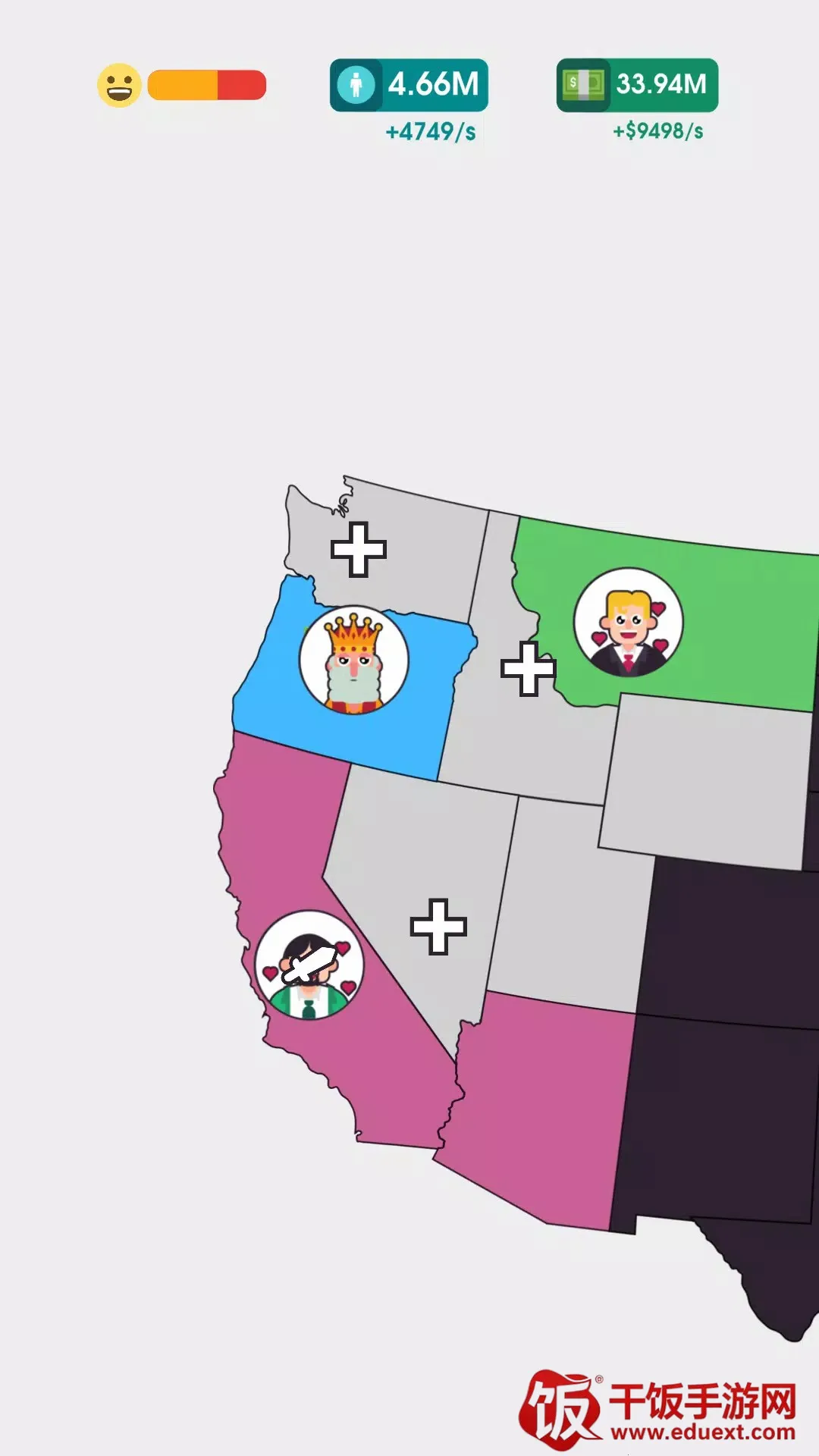Select the blond suited man avatar on Montana
This screenshot has height=1456, width=819.
point(628,623)
